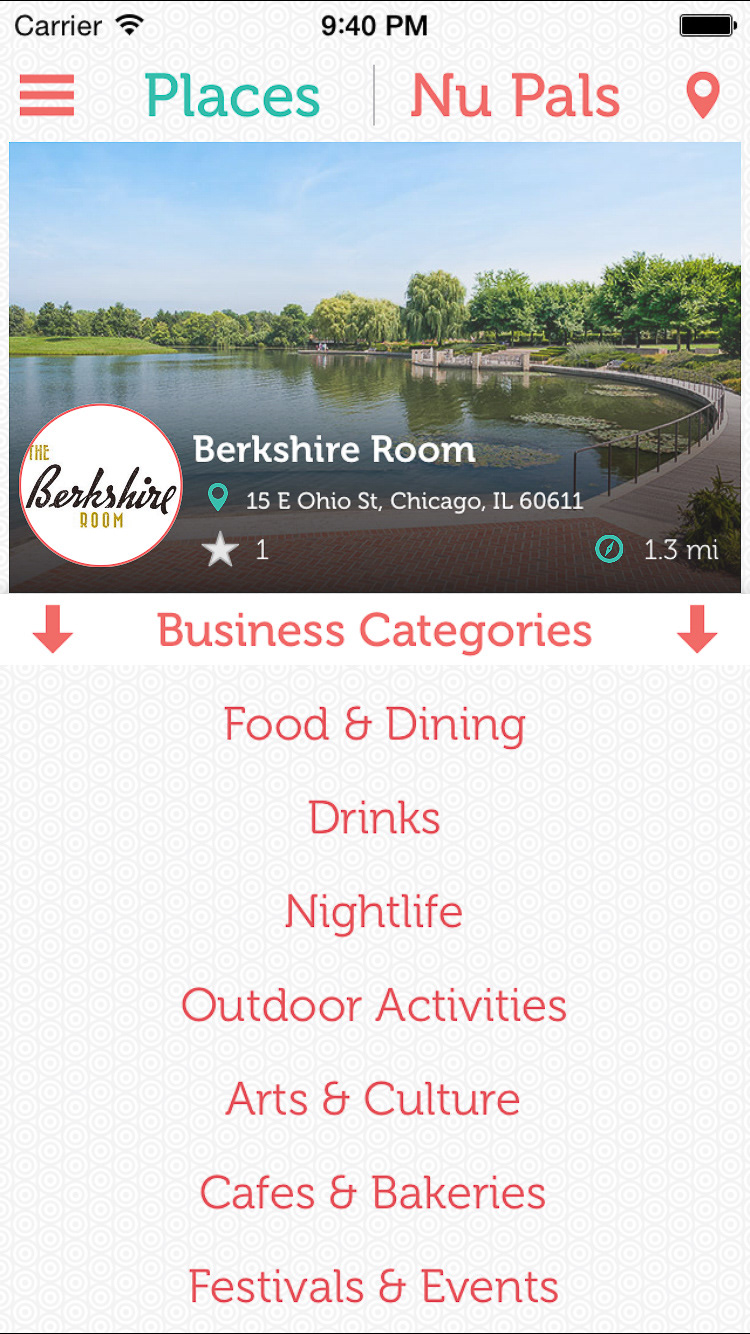Open the hamburger drawer menu
750x1334 pixels.
(46, 96)
